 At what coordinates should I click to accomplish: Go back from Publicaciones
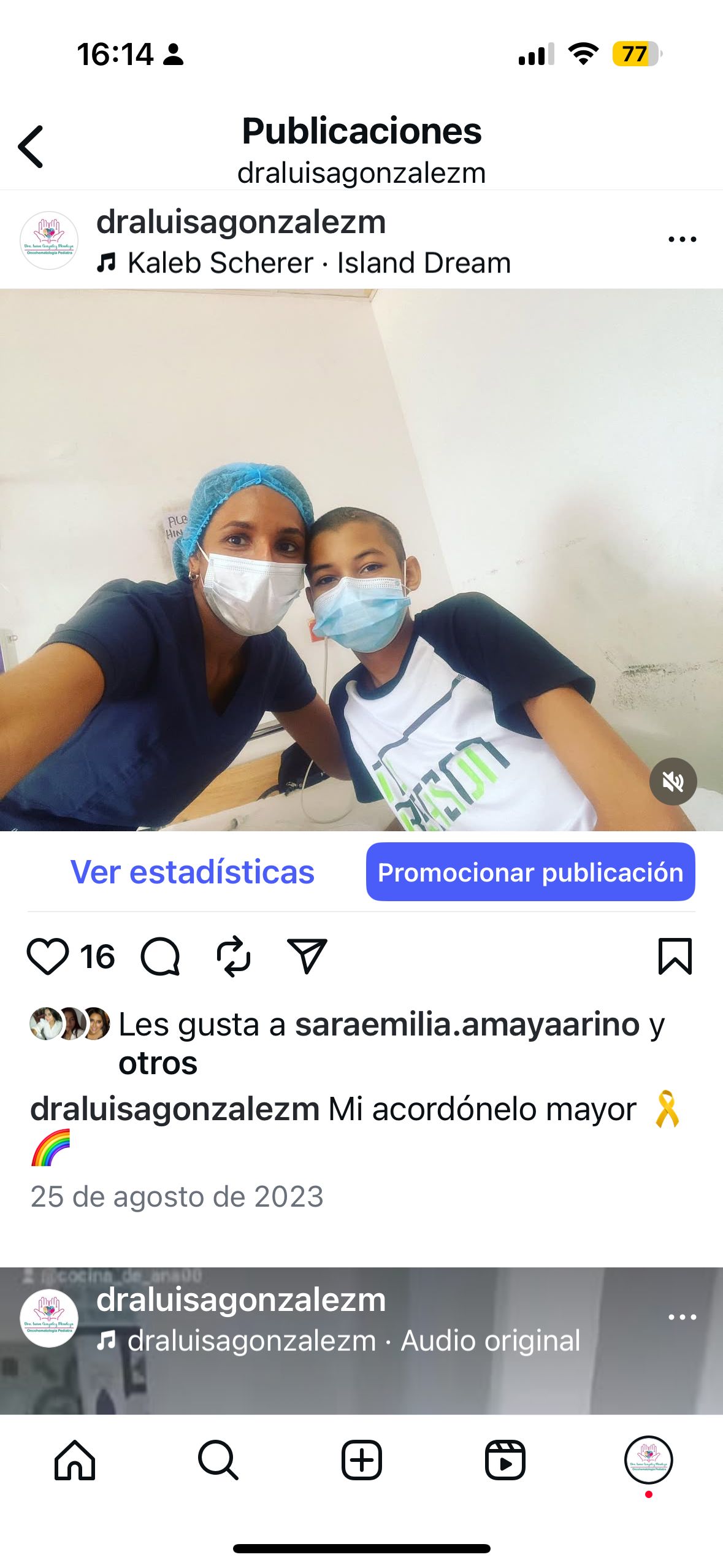pos(31,147)
